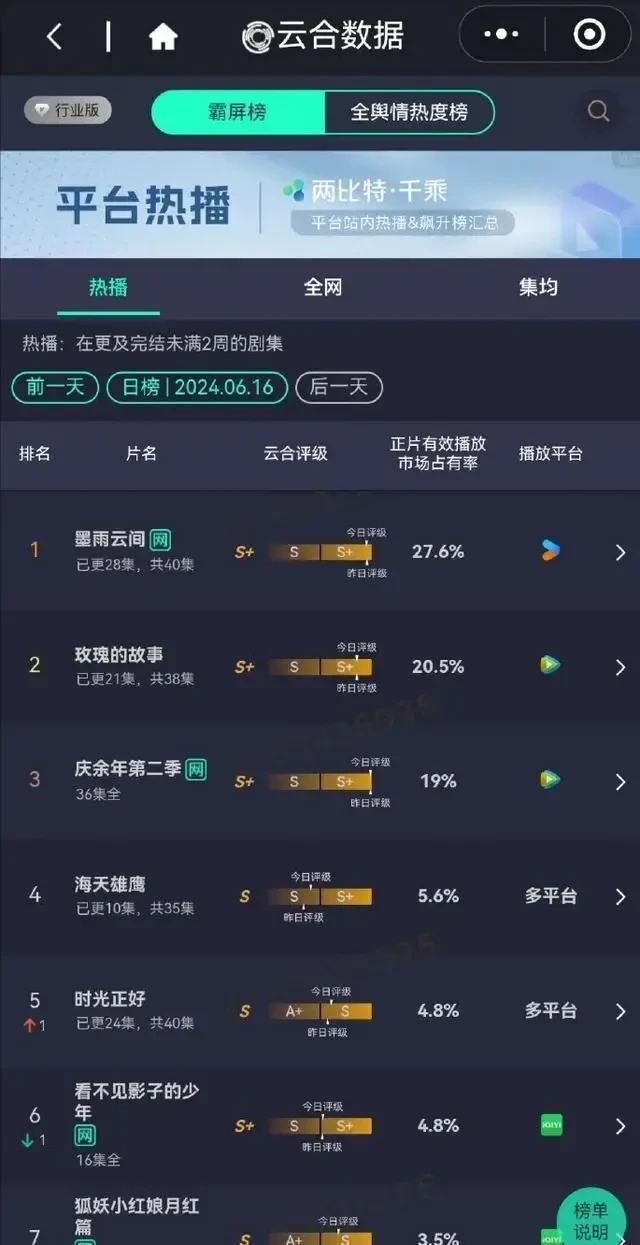Go back to the previous page
Screen dimensions: 640x1245
tap(54, 37)
